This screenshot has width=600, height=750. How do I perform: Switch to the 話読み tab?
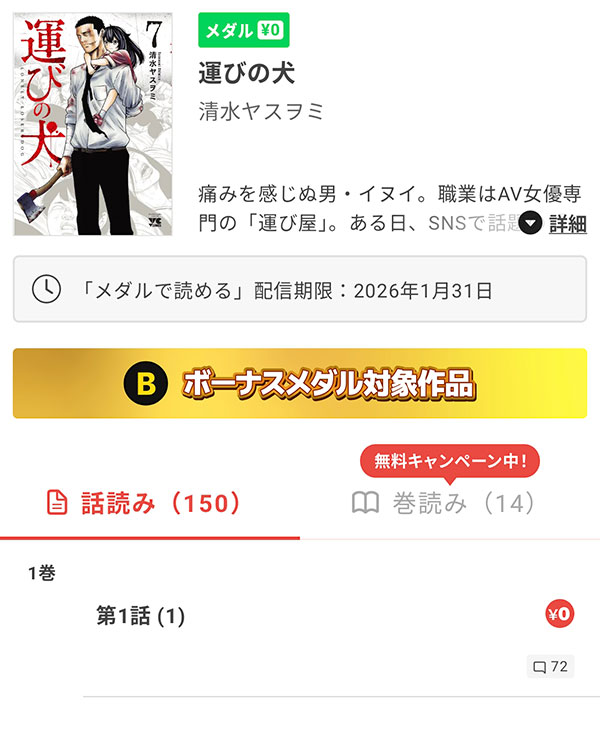(x=147, y=503)
